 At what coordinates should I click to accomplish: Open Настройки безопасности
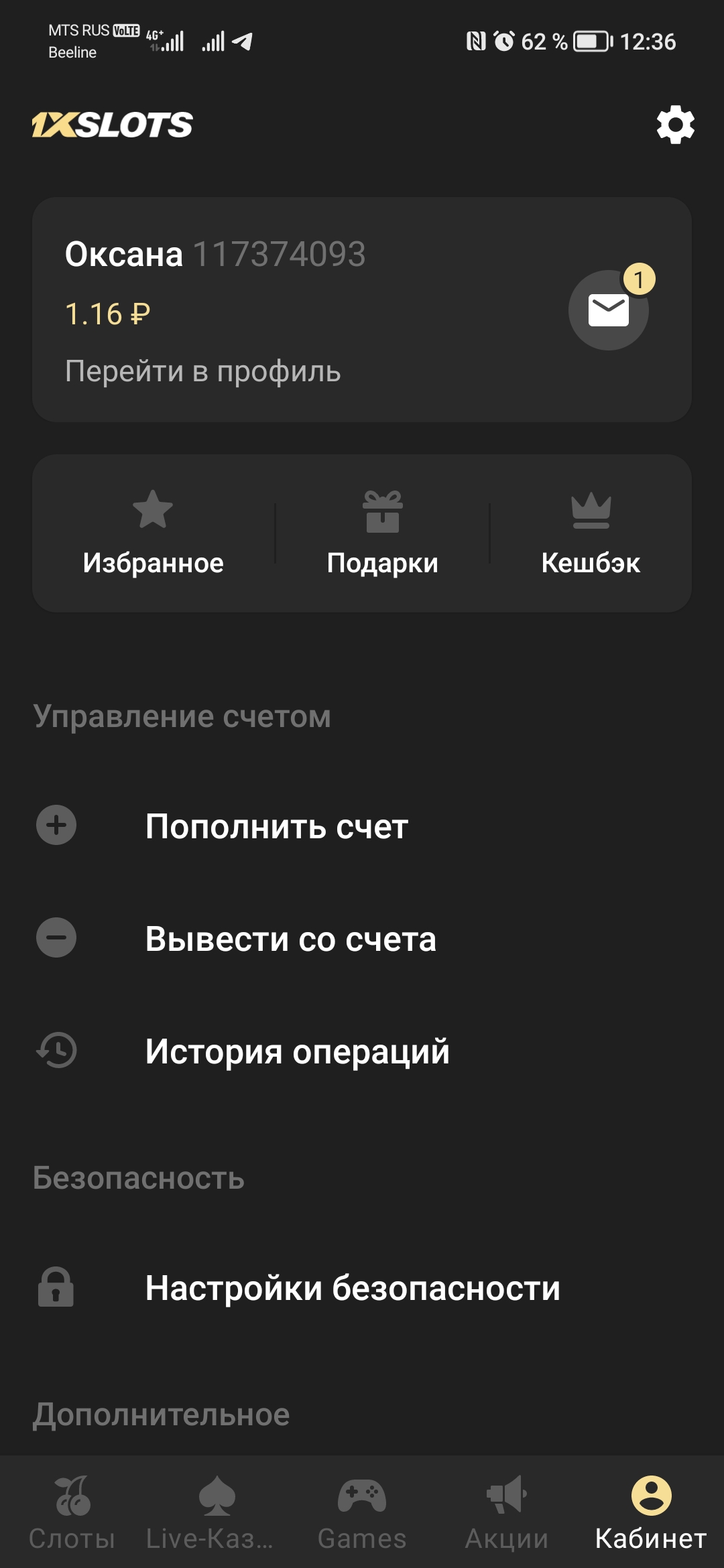click(x=353, y=1288)
